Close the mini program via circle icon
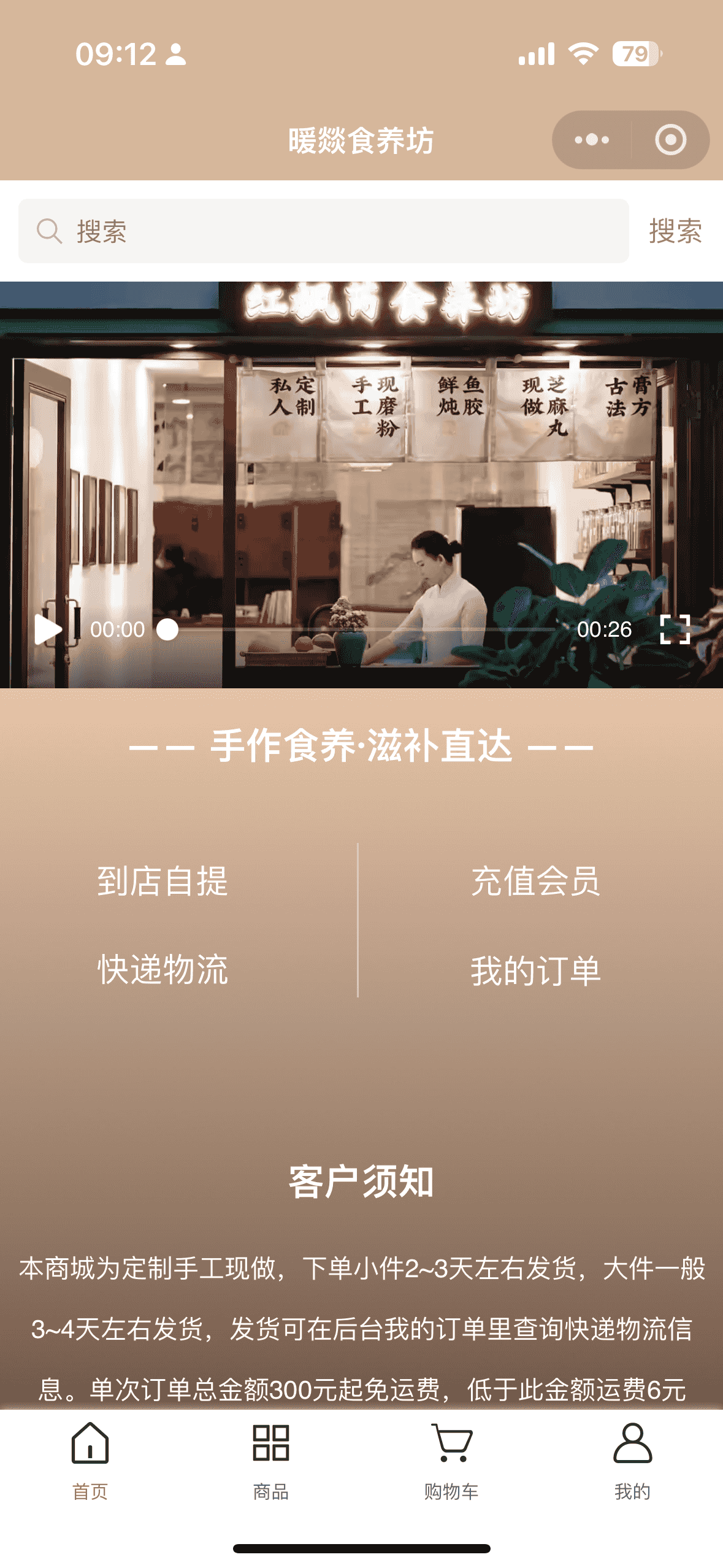The image size is (723, 1568). (670, 140)
